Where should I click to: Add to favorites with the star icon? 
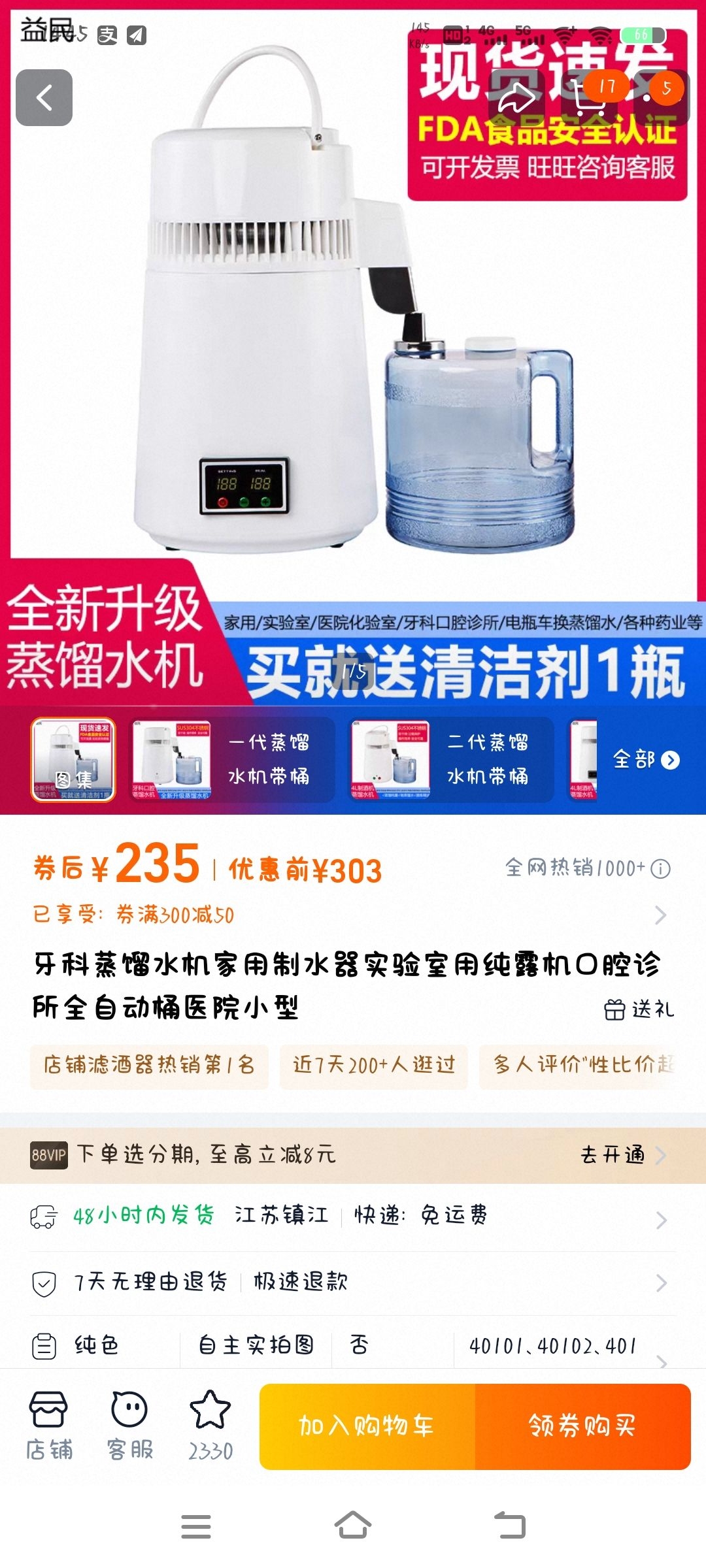[210, 1426]
